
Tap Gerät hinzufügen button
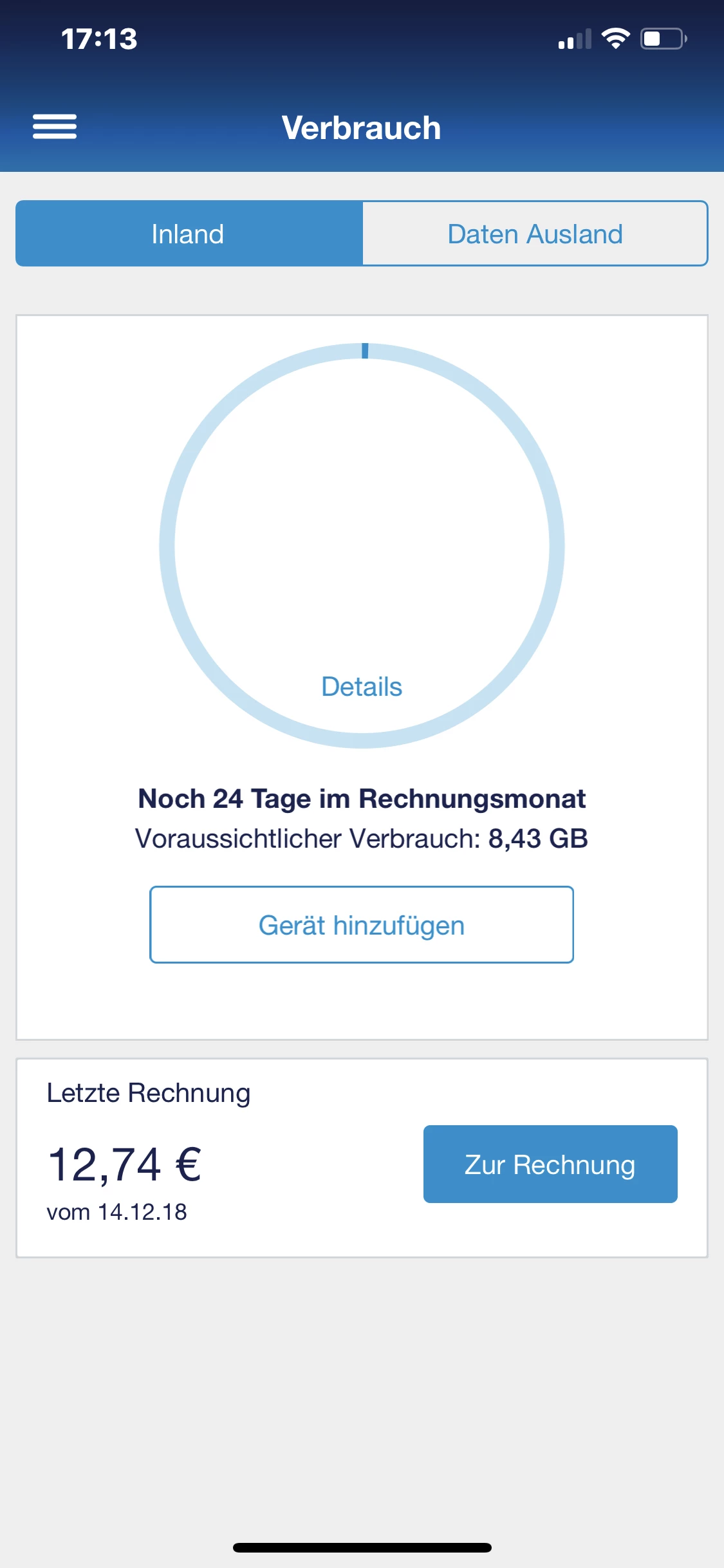[x=362, y=925]
